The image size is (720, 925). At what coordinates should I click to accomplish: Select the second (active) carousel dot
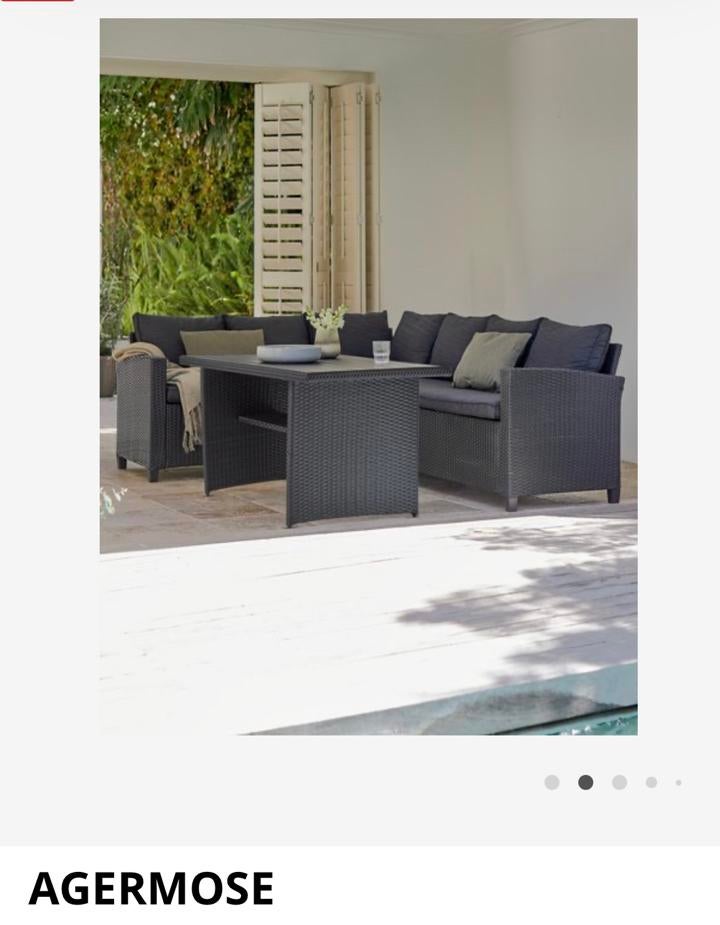586,781
